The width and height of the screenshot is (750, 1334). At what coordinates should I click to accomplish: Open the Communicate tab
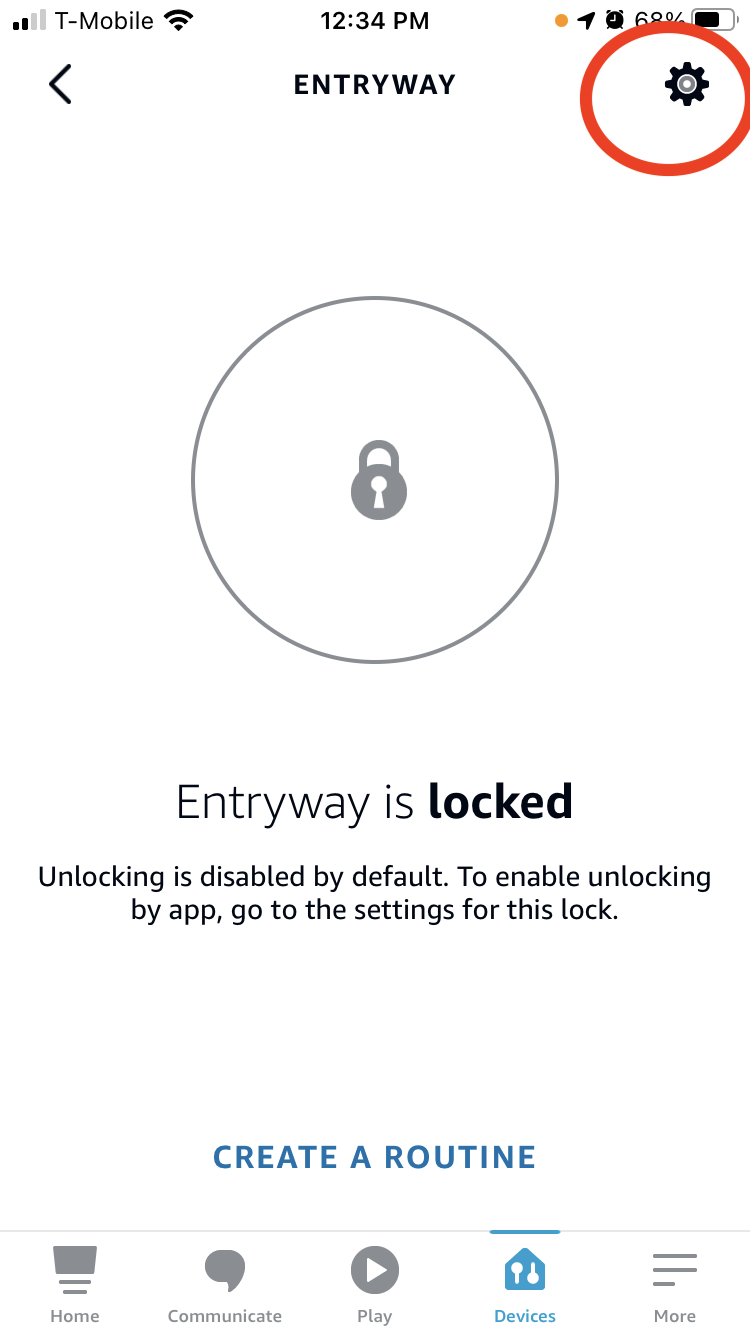[x=225, y=1285]
